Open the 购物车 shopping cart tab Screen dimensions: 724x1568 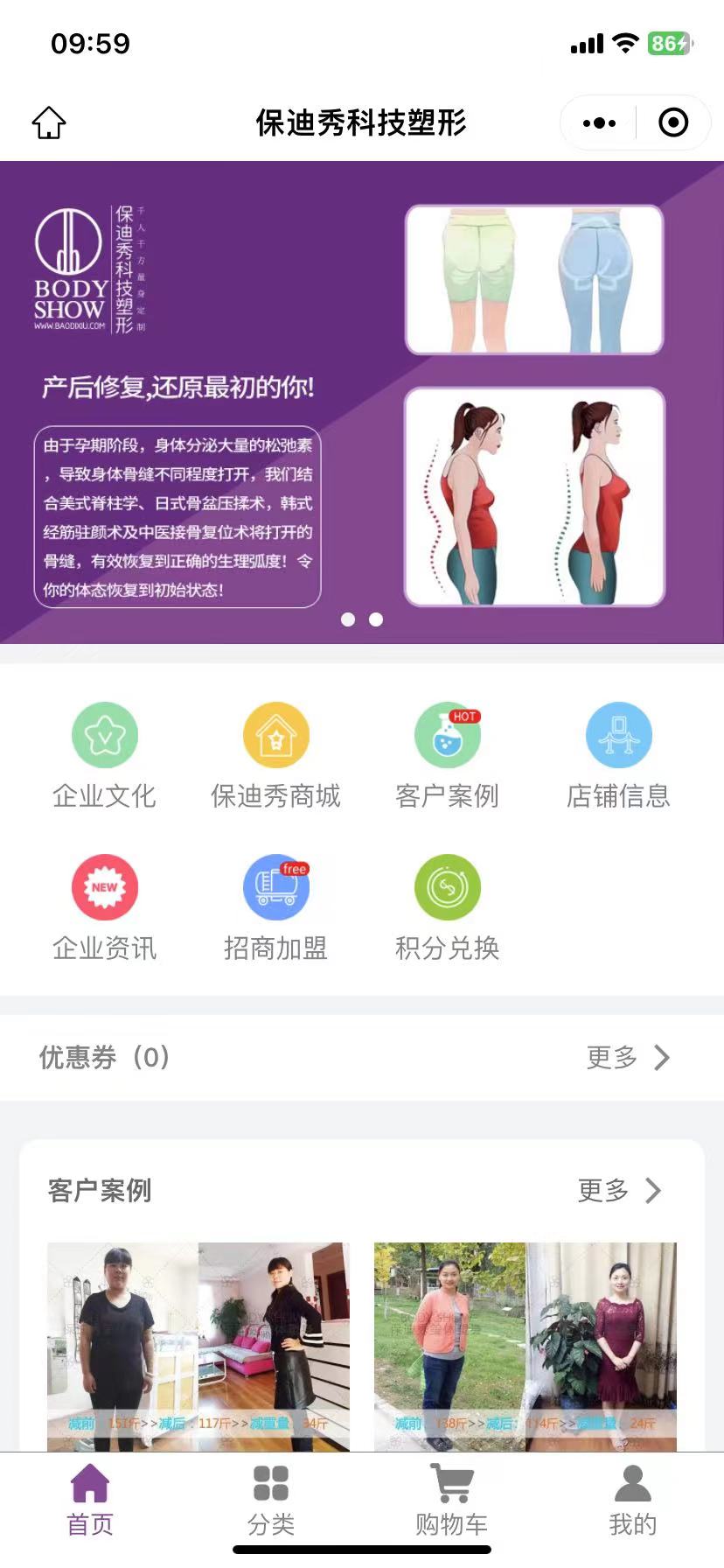point(451,1501)
